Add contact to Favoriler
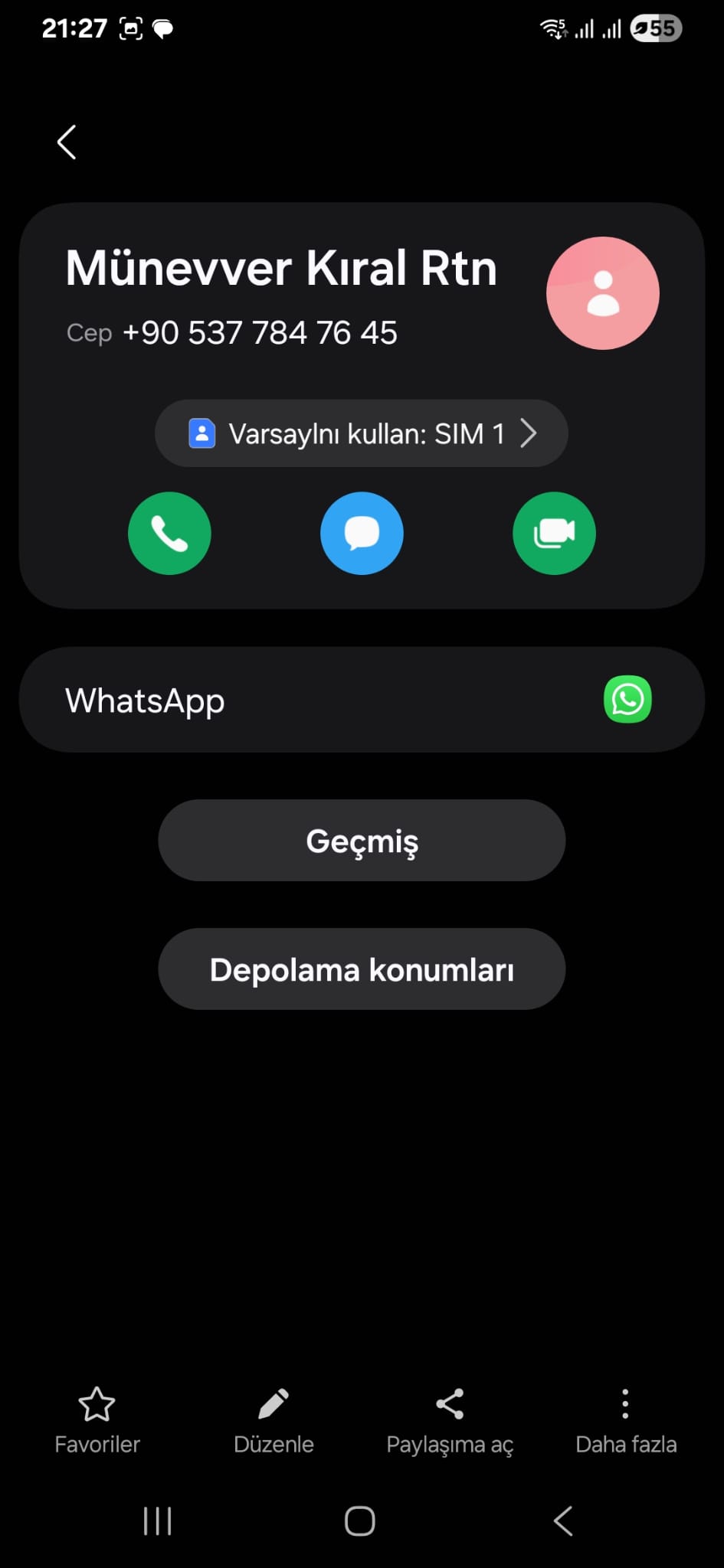Screen dimensions: 724x1568 click(x=97, y=1421)
